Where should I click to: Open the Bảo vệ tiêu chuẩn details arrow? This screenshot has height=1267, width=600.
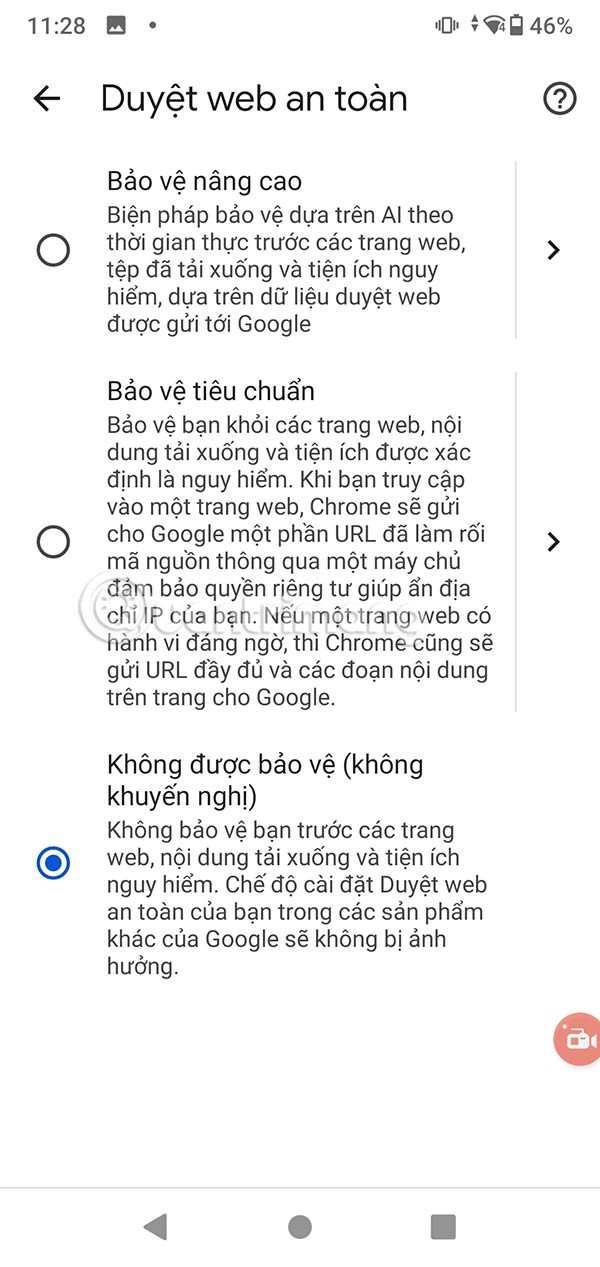pos(553,542)
